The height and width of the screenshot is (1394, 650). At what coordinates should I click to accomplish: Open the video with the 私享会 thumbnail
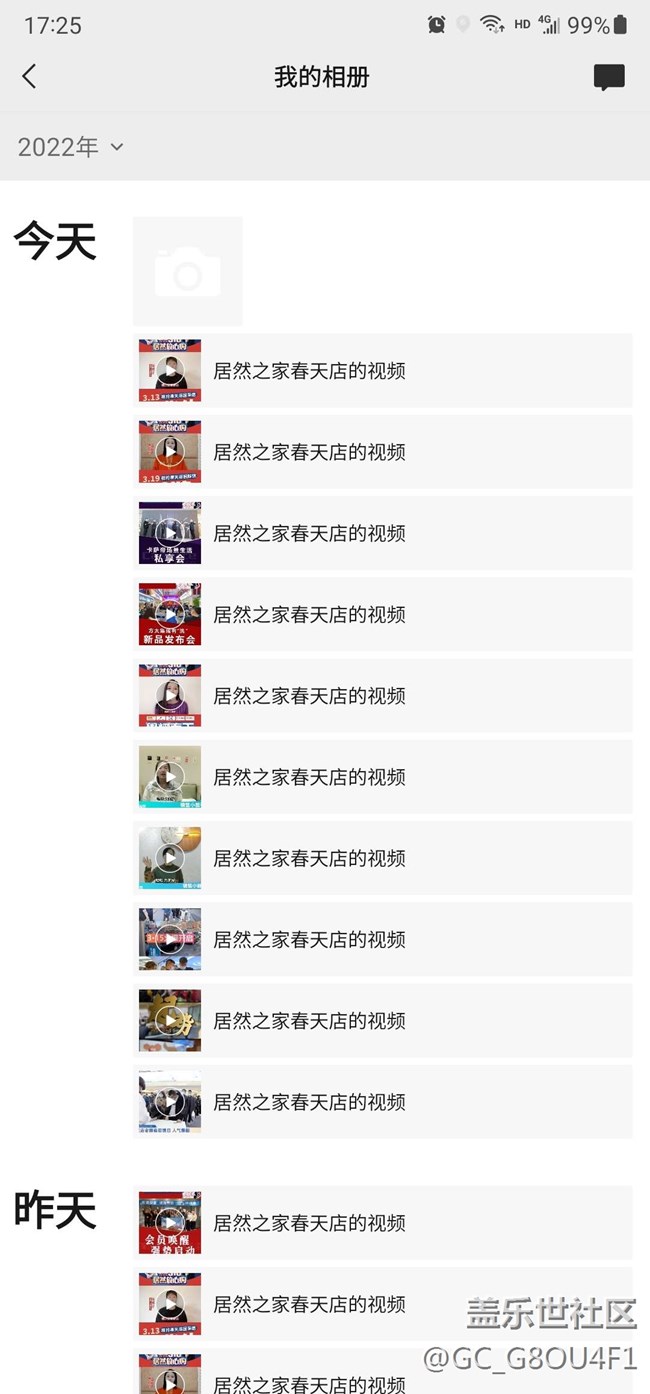(383, 533)
